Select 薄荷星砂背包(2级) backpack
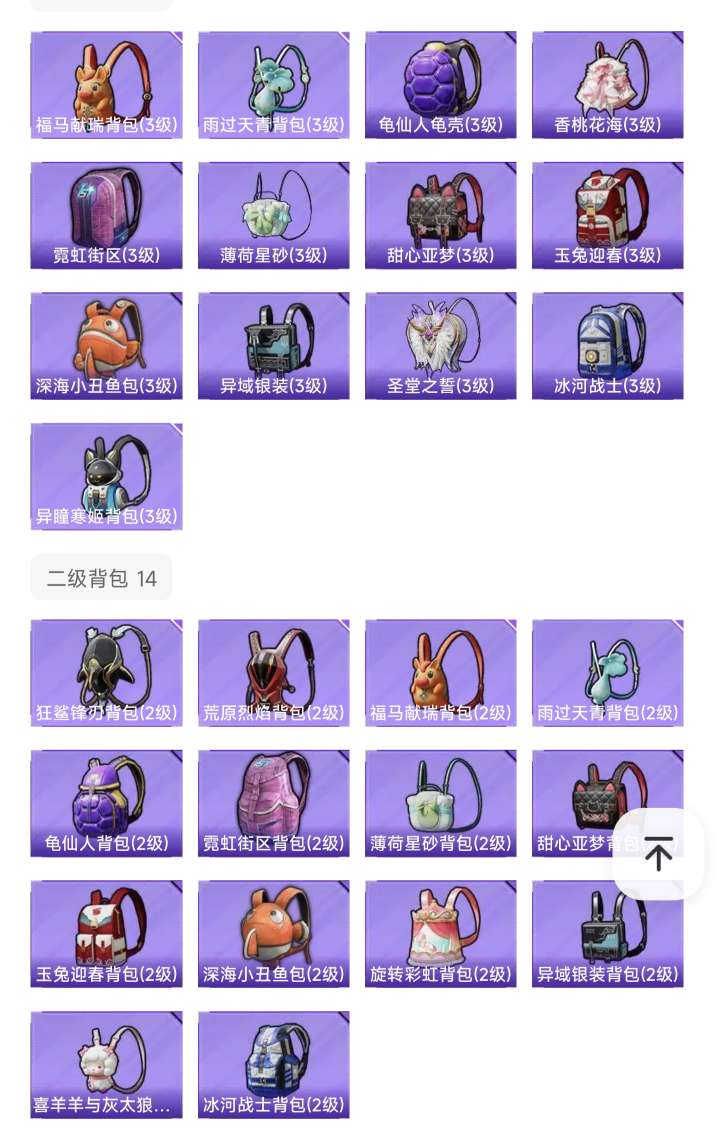Image resolution: width=720 pixels, height=1136 pixels. coord(440,803)
